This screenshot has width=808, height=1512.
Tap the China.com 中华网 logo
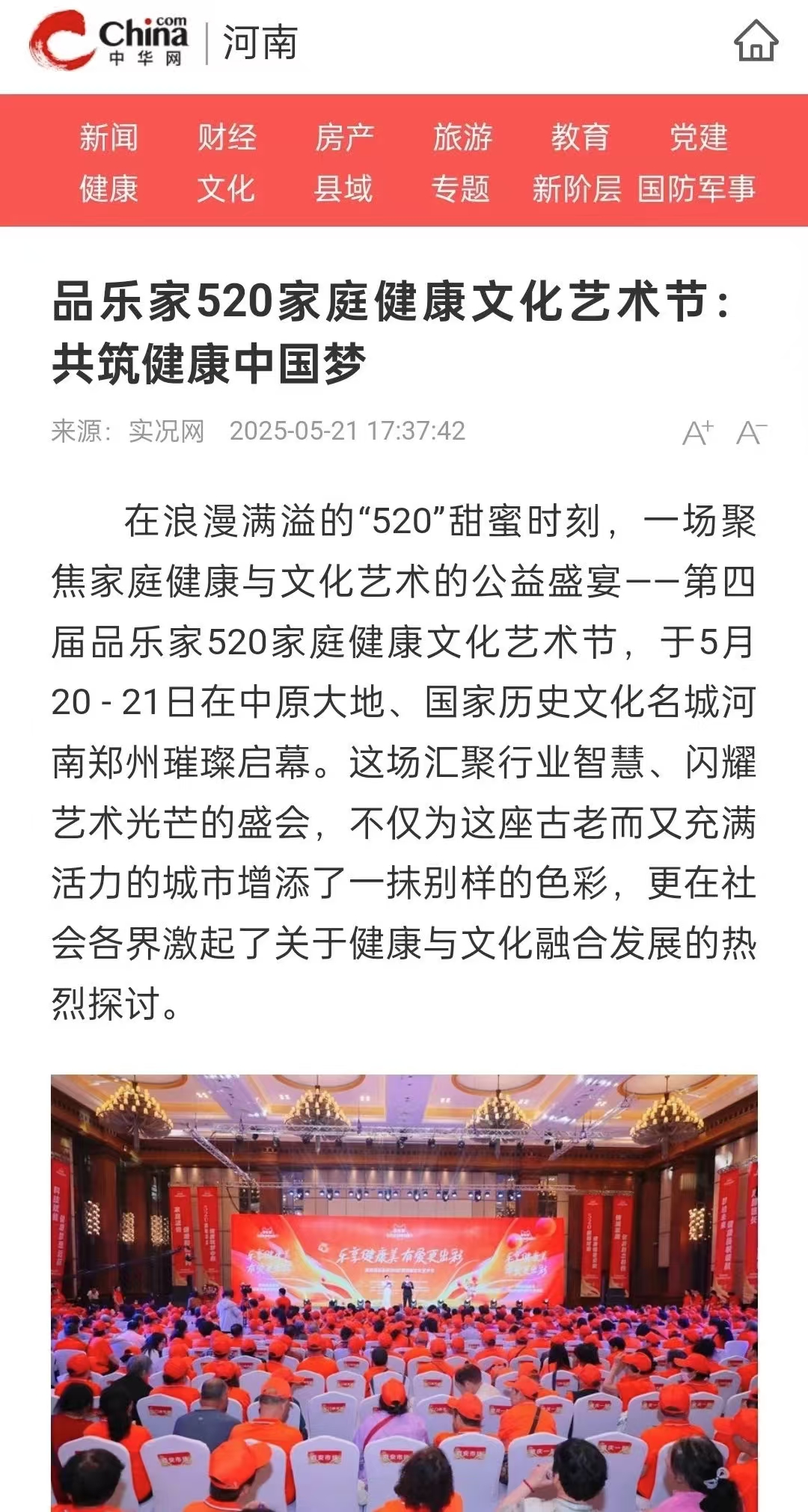point(109,41)
